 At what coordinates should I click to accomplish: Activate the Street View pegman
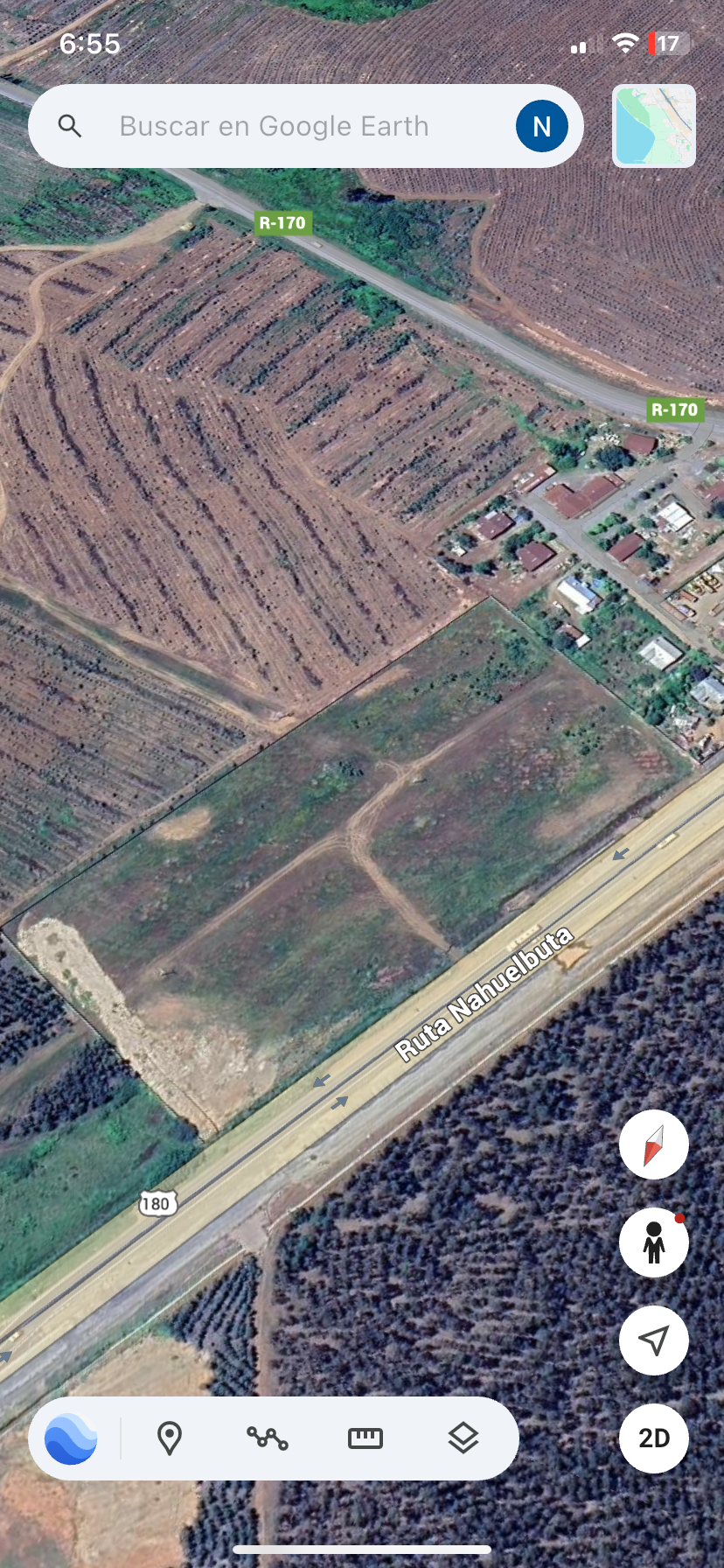point(654,1242)
